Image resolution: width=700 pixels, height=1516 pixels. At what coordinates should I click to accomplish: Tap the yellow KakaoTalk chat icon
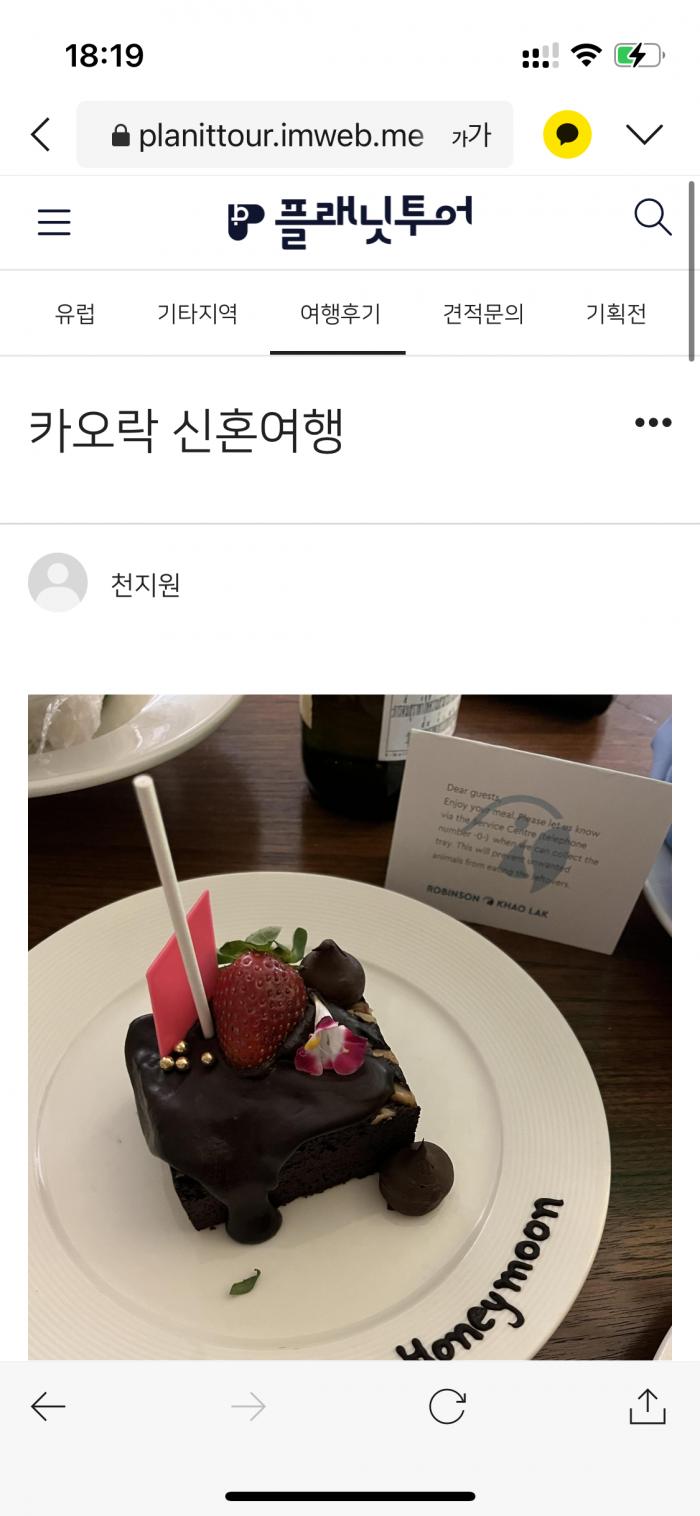[x=567, y=135]
